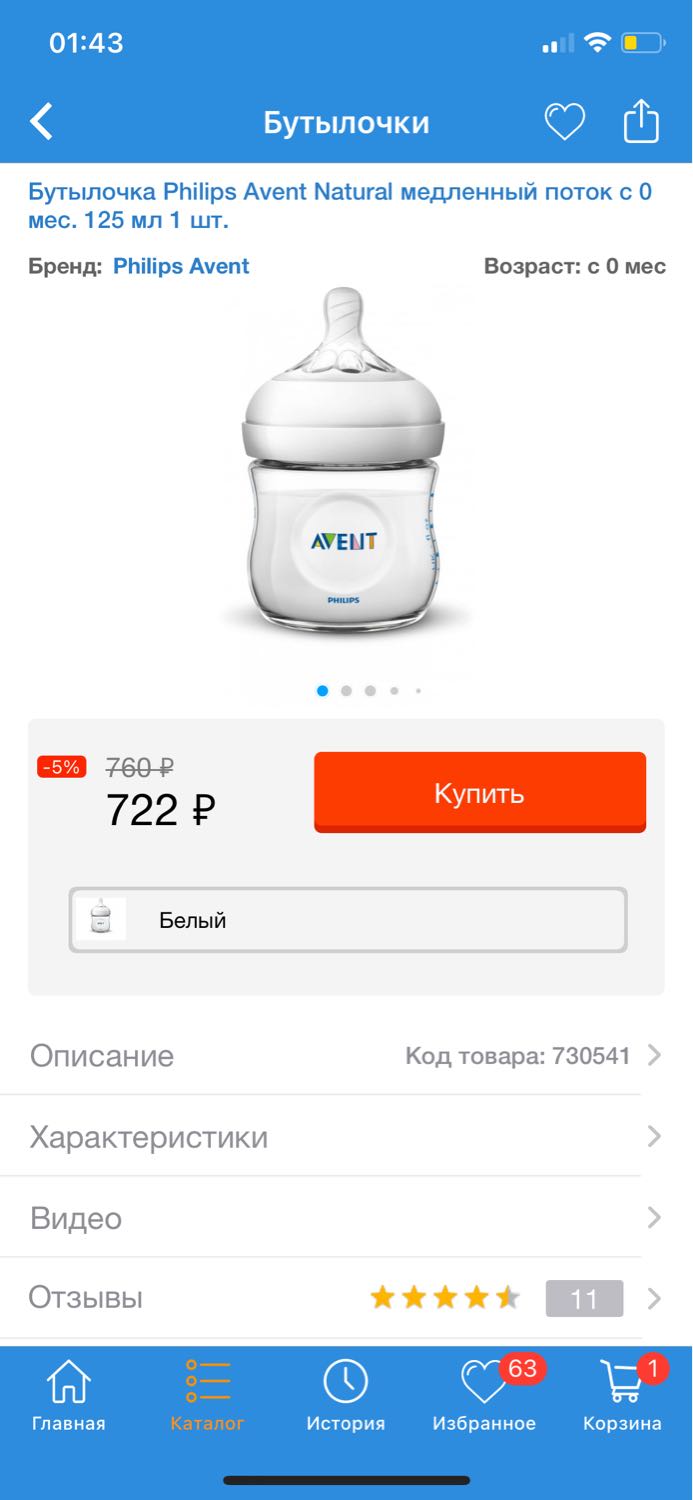Open the Philips Avent brand link
The width and height of the screenshot is (693, 1500).
(x=181, y=266)
